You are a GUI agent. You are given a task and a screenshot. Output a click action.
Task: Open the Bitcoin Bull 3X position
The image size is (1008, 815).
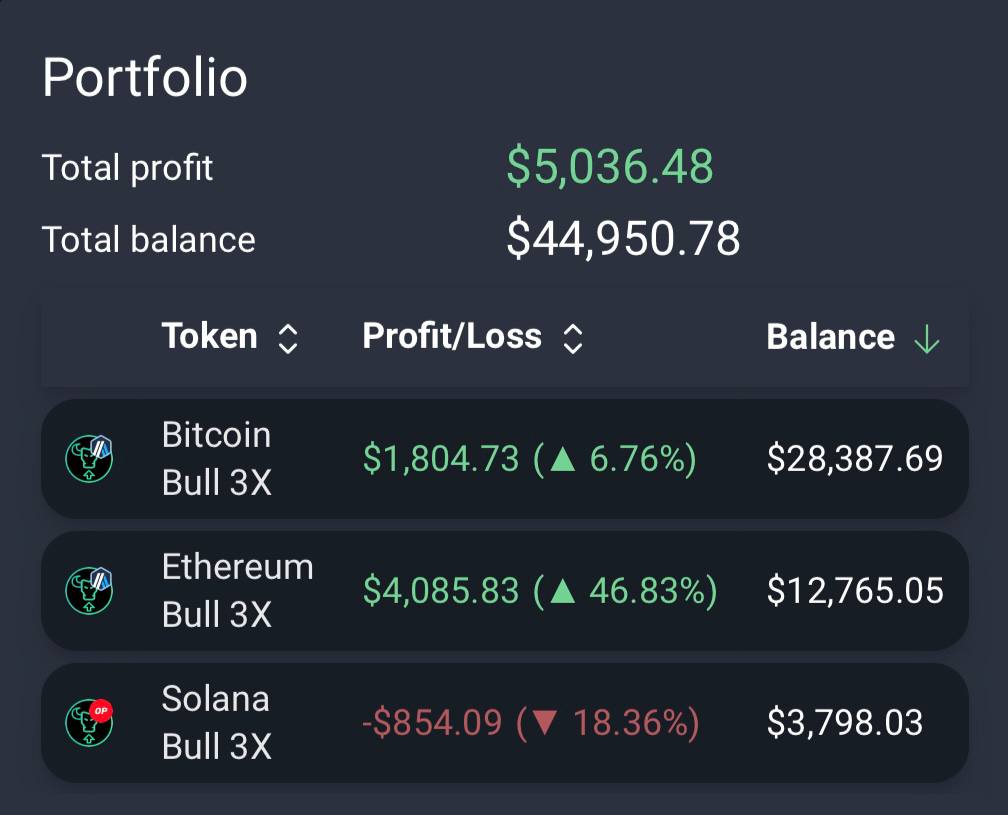(x=504, y=459)
